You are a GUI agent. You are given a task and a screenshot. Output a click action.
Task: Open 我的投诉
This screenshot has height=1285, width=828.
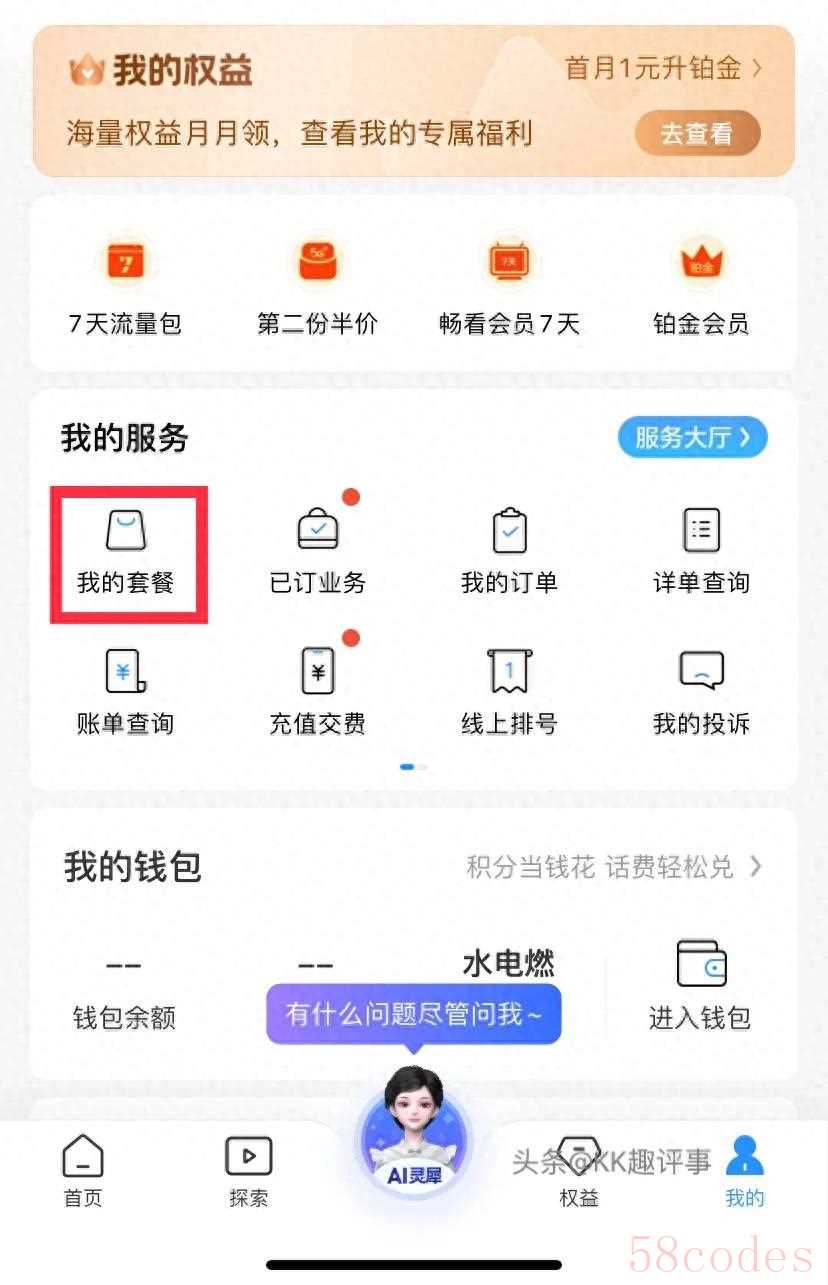[700, 691]
